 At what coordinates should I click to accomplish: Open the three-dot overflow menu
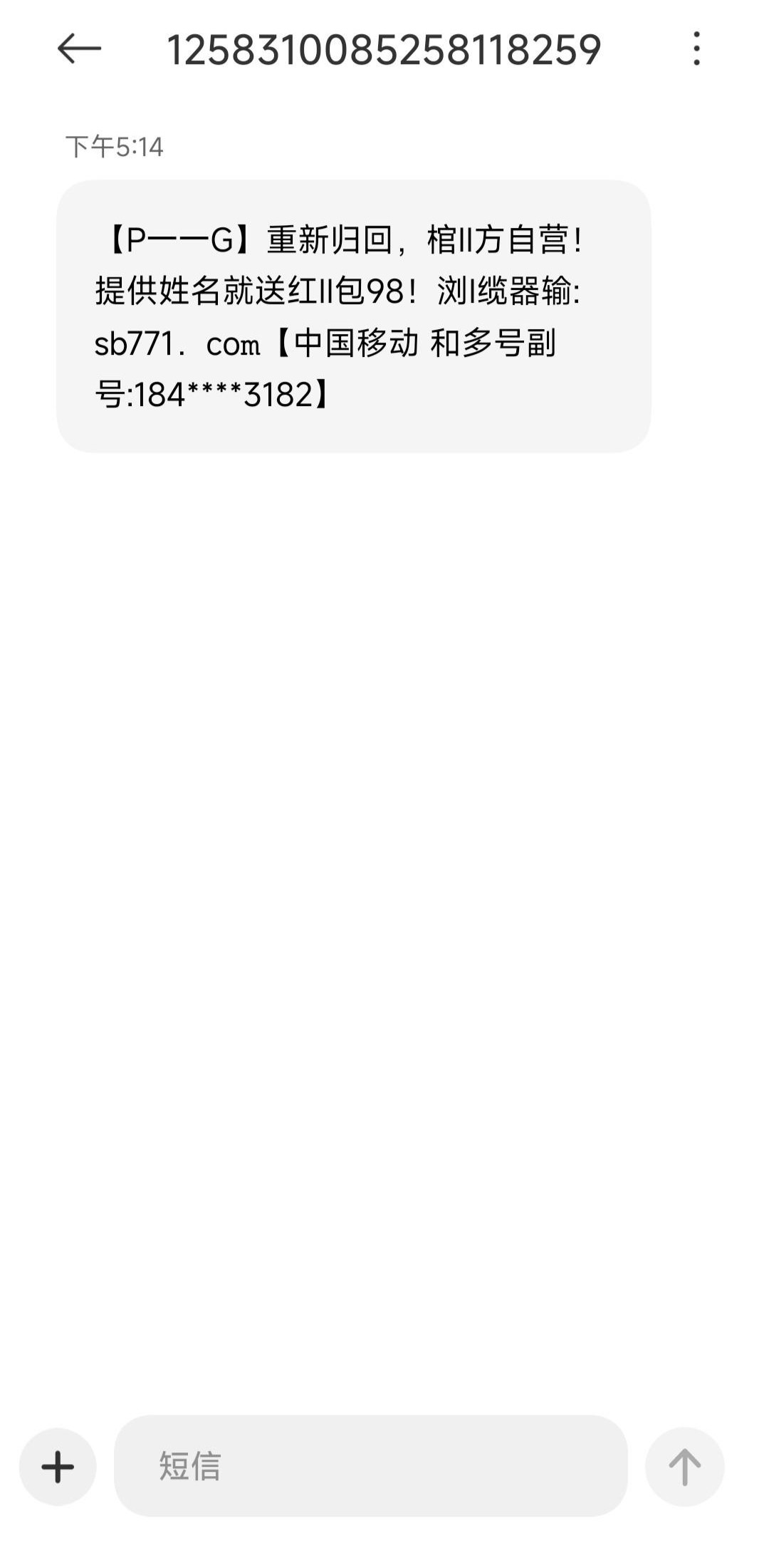(x=696, y=49)
